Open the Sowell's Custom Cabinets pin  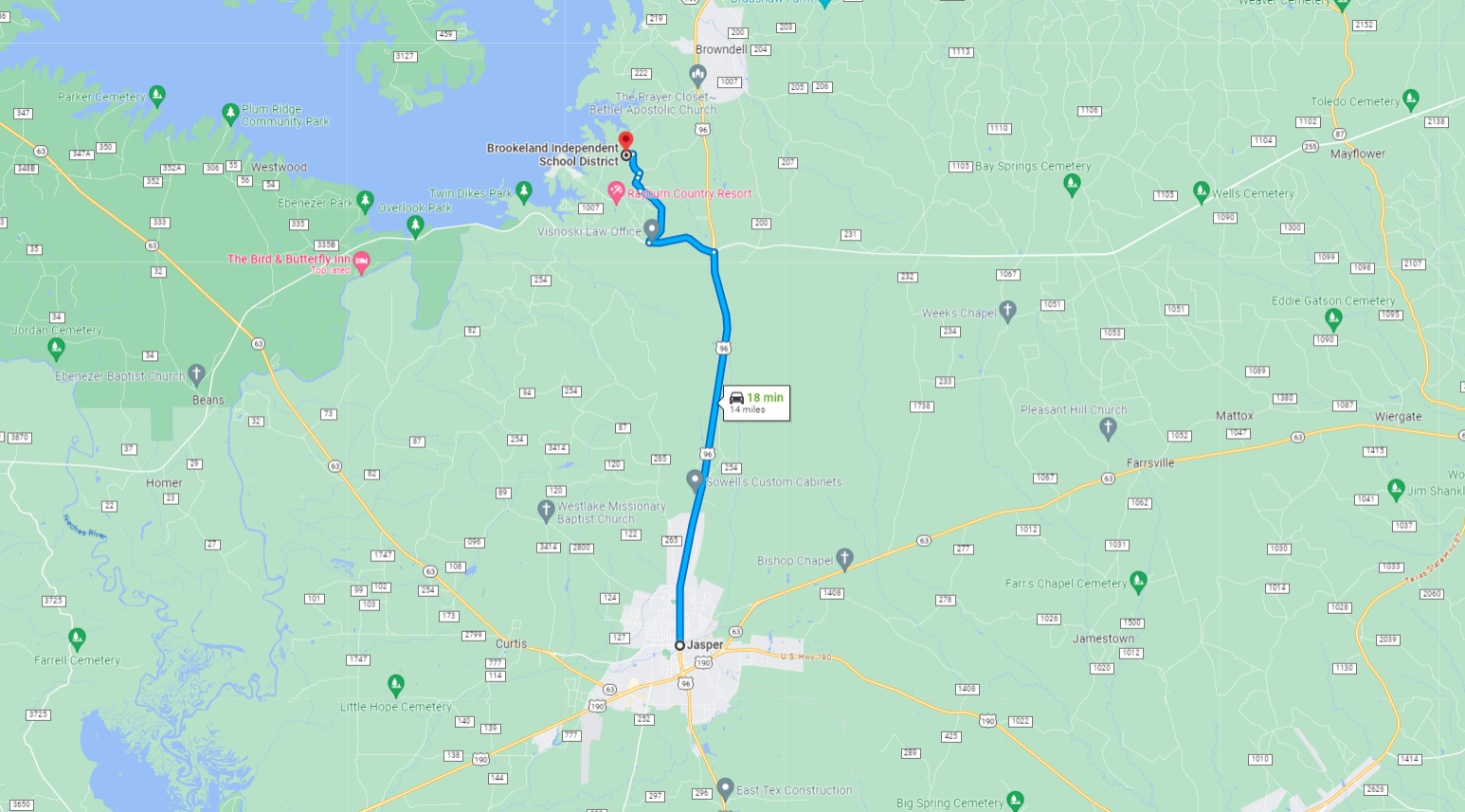coord(696,480)
